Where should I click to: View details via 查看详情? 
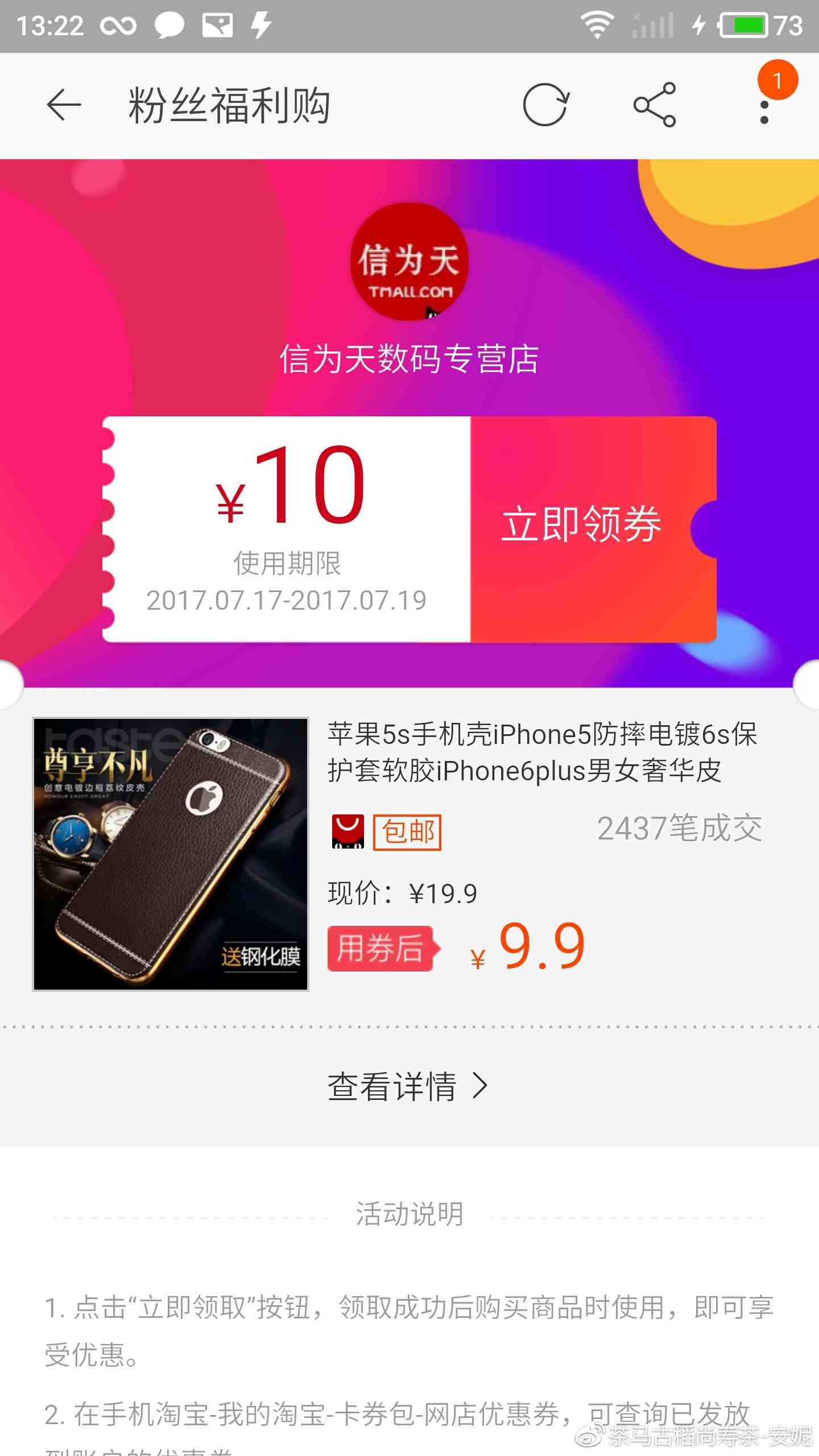coord(408,1086)
